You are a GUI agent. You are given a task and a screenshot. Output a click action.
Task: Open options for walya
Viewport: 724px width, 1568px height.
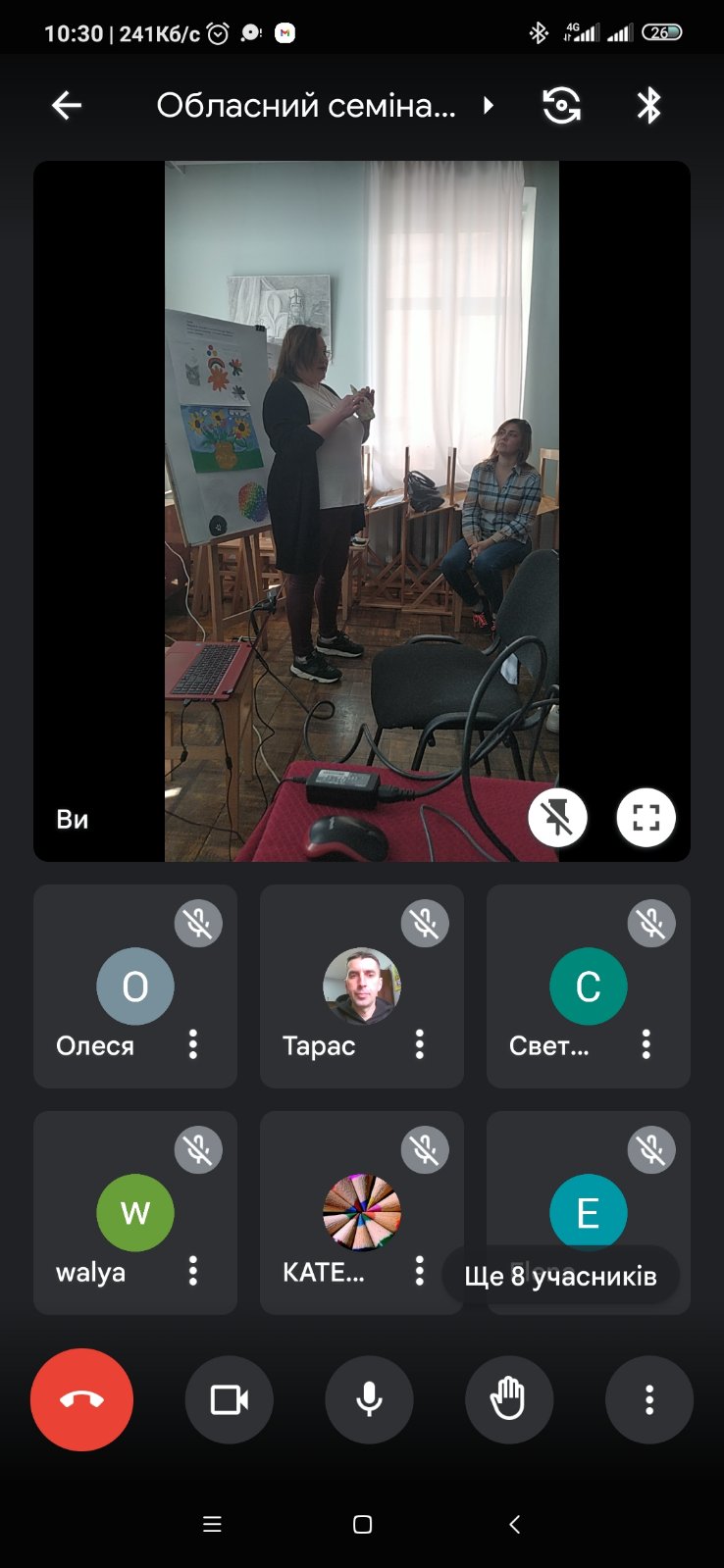pos(193,1271)
